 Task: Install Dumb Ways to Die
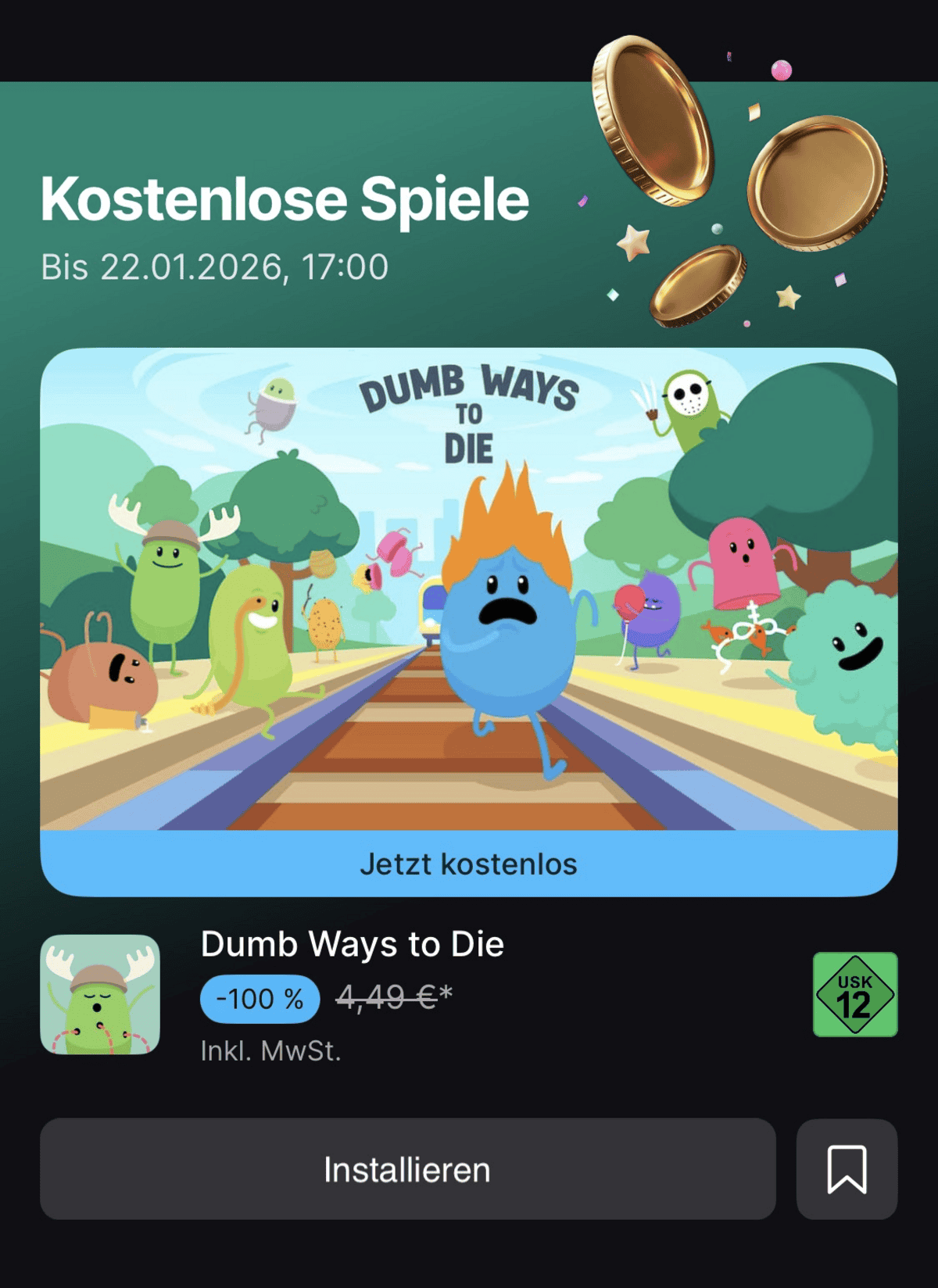tap(407, 1169)
